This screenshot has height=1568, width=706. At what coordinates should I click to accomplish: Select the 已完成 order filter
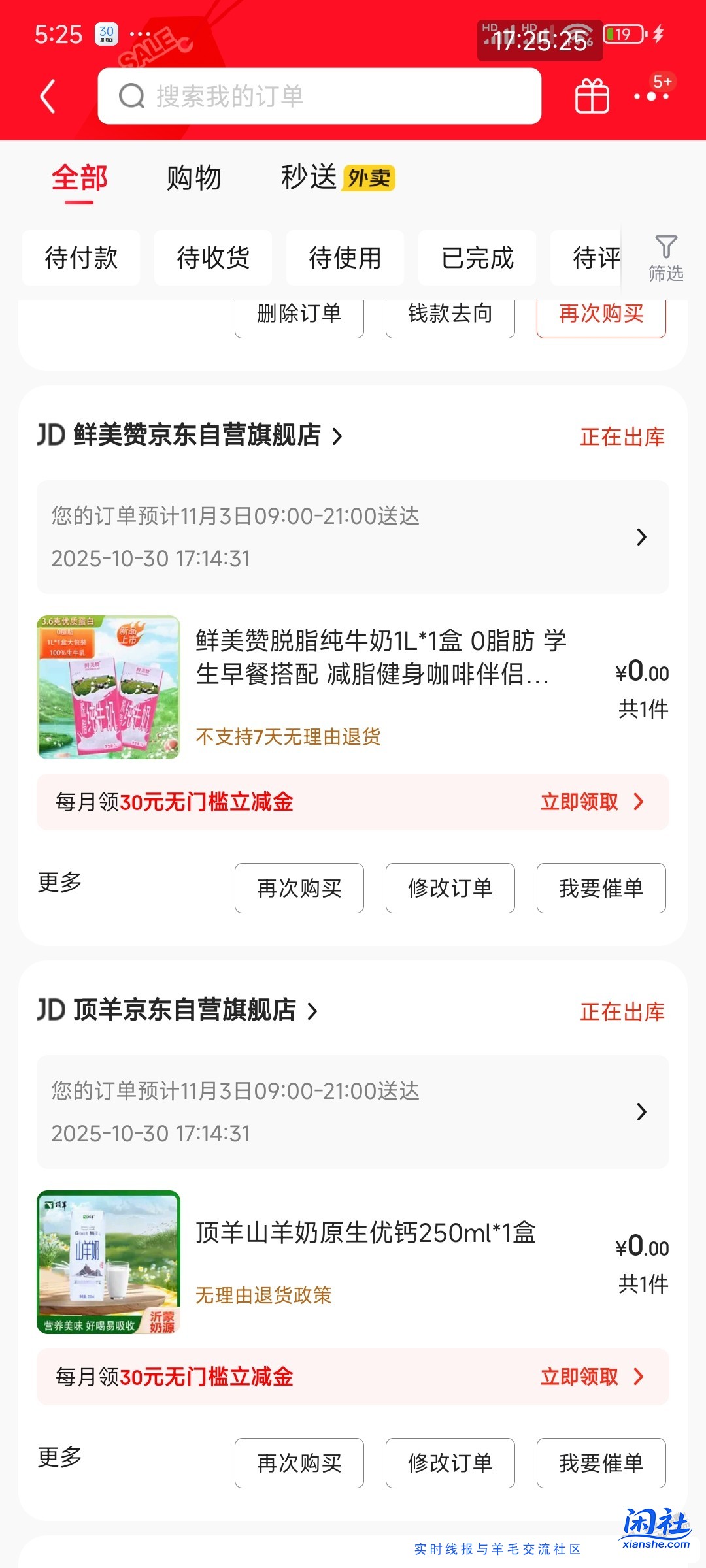tap(475, 257)
